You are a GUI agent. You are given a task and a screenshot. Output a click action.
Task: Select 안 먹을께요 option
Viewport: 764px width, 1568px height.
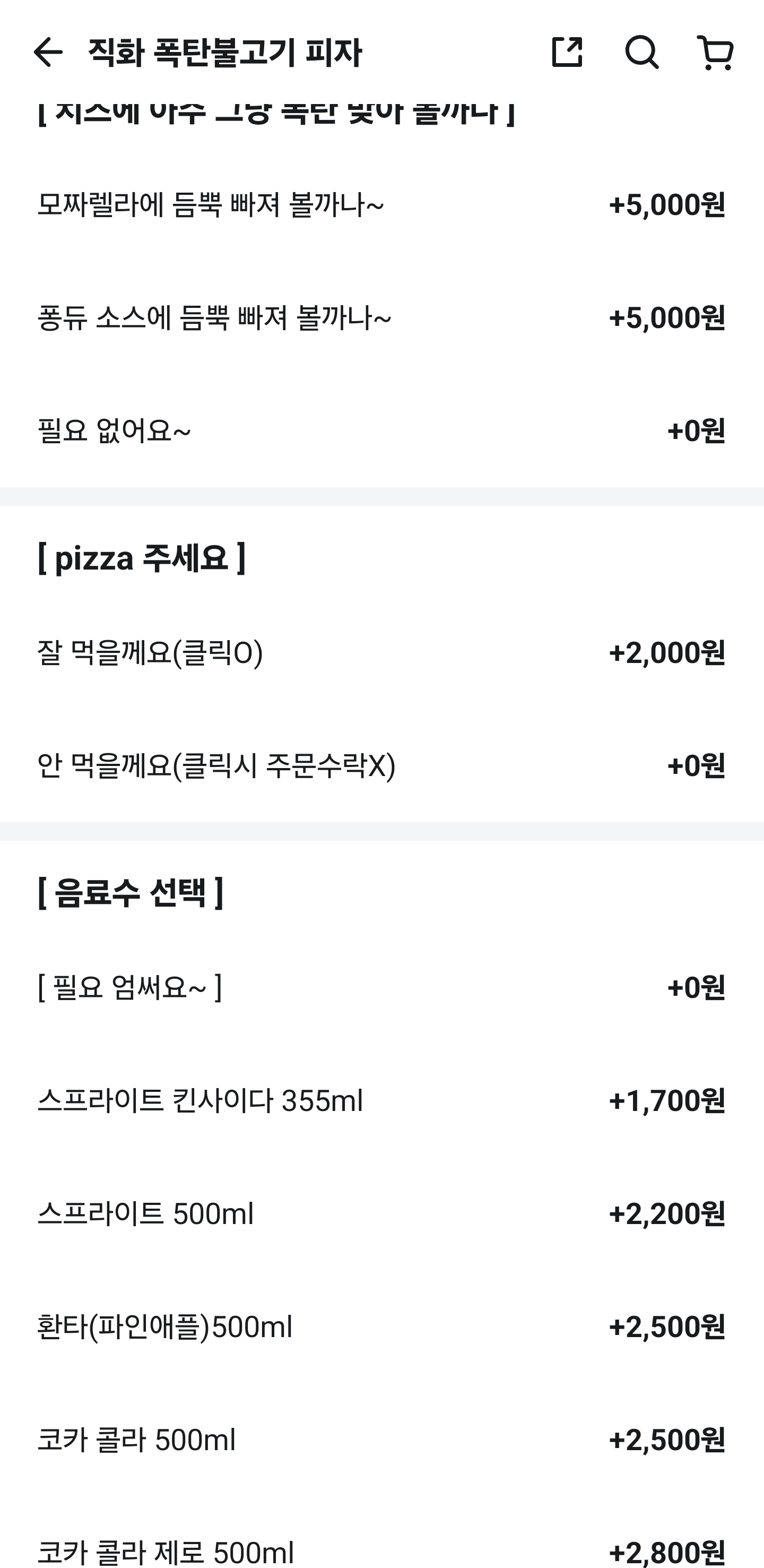[x=382, y=766]
